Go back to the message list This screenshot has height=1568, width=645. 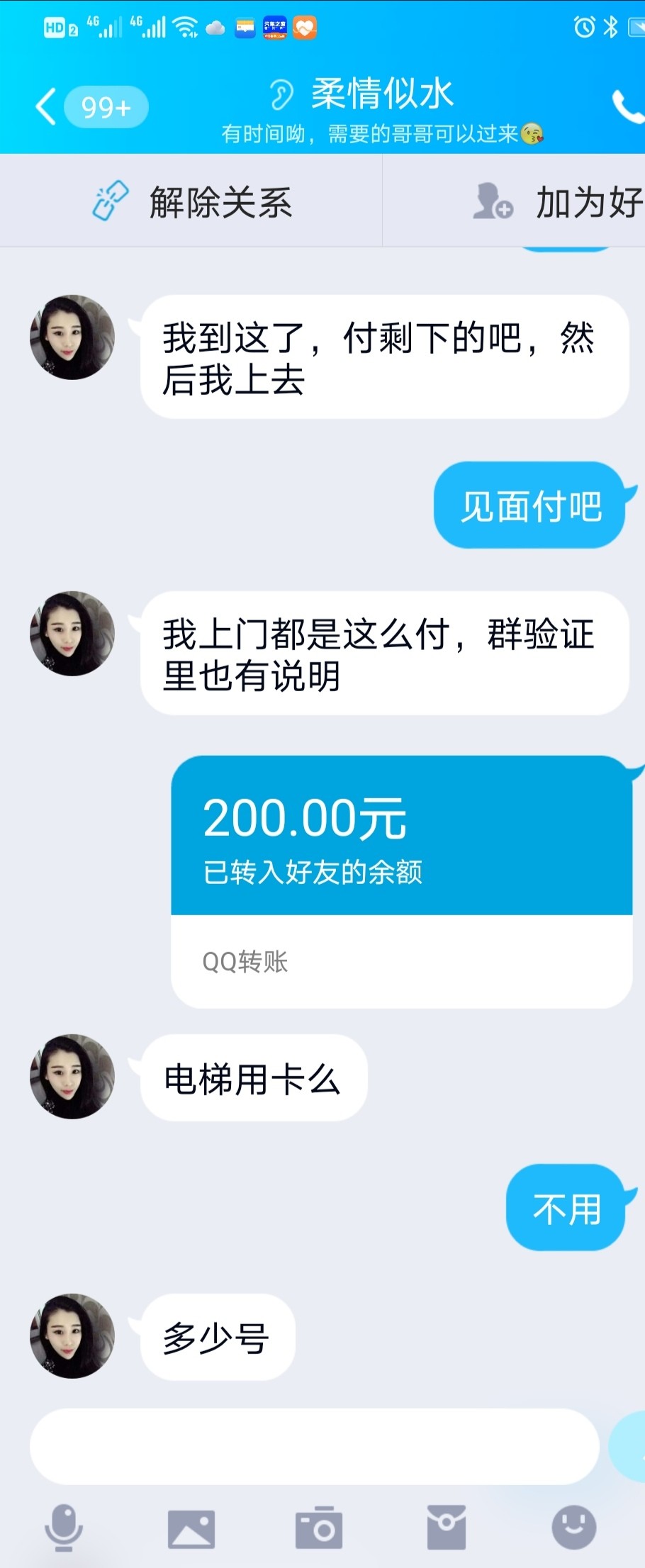pos(47,107)
